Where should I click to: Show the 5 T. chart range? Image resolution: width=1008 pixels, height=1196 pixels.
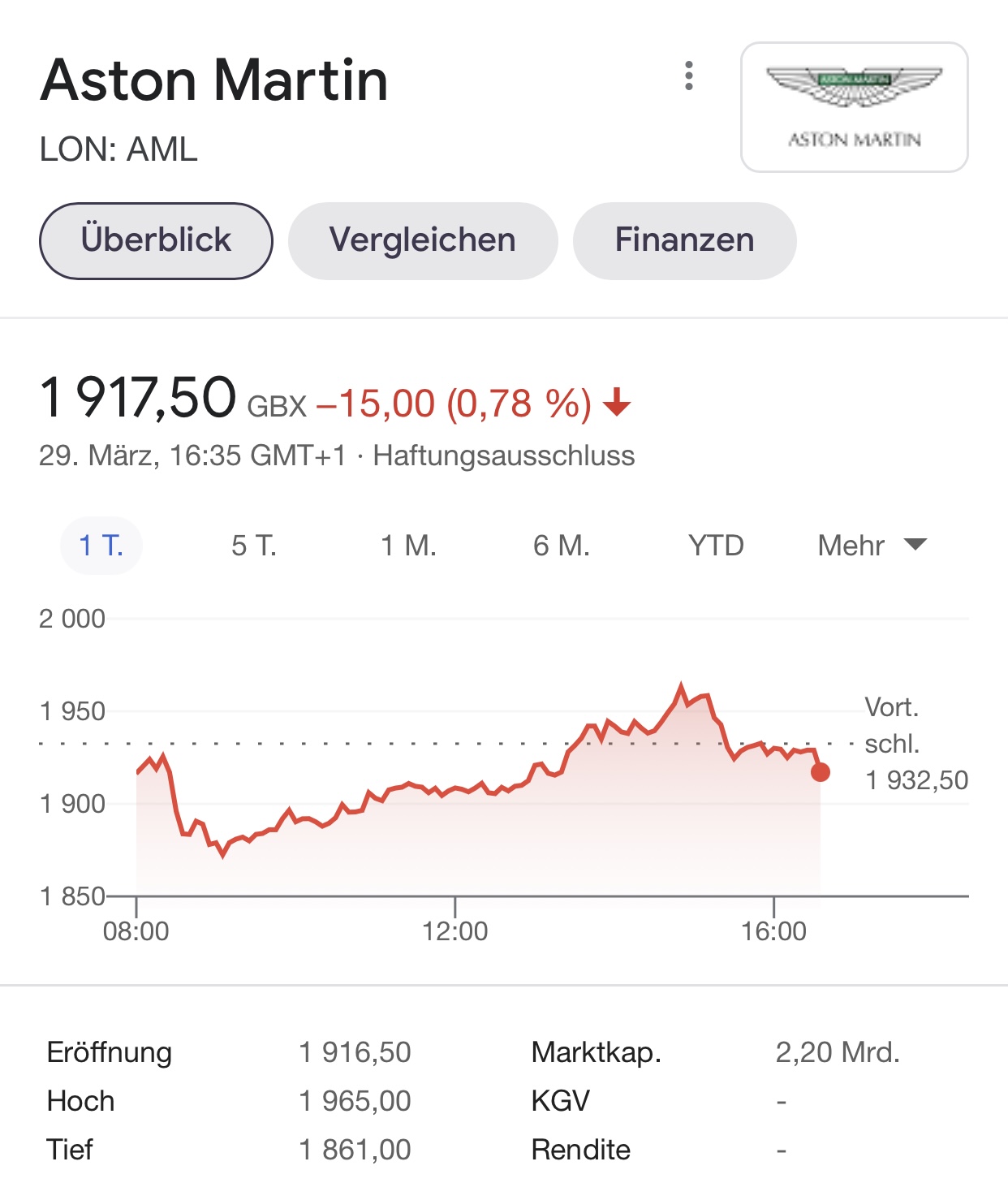point(254,546)
